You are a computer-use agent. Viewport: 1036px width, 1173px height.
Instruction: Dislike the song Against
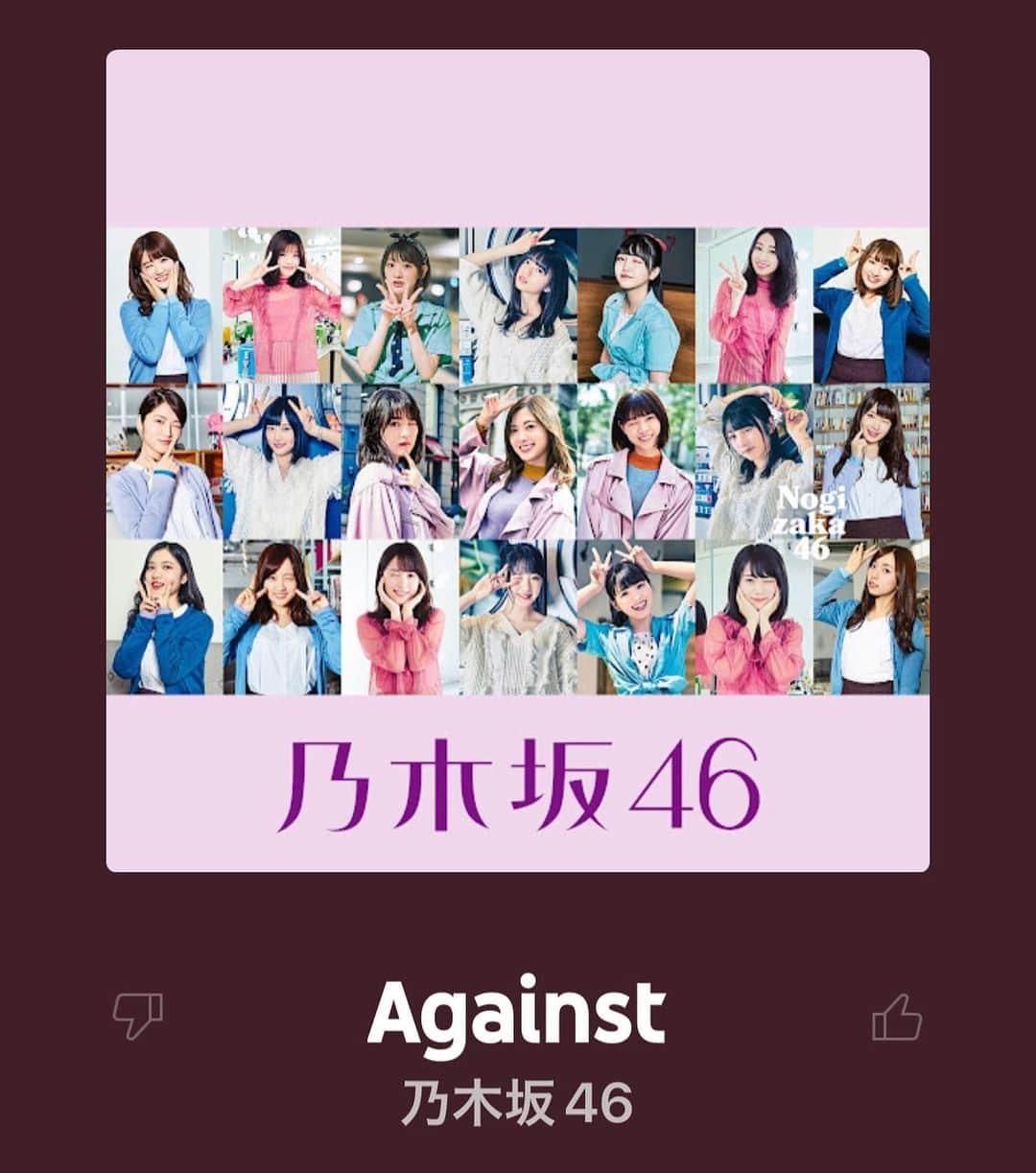pos(137,1017)
